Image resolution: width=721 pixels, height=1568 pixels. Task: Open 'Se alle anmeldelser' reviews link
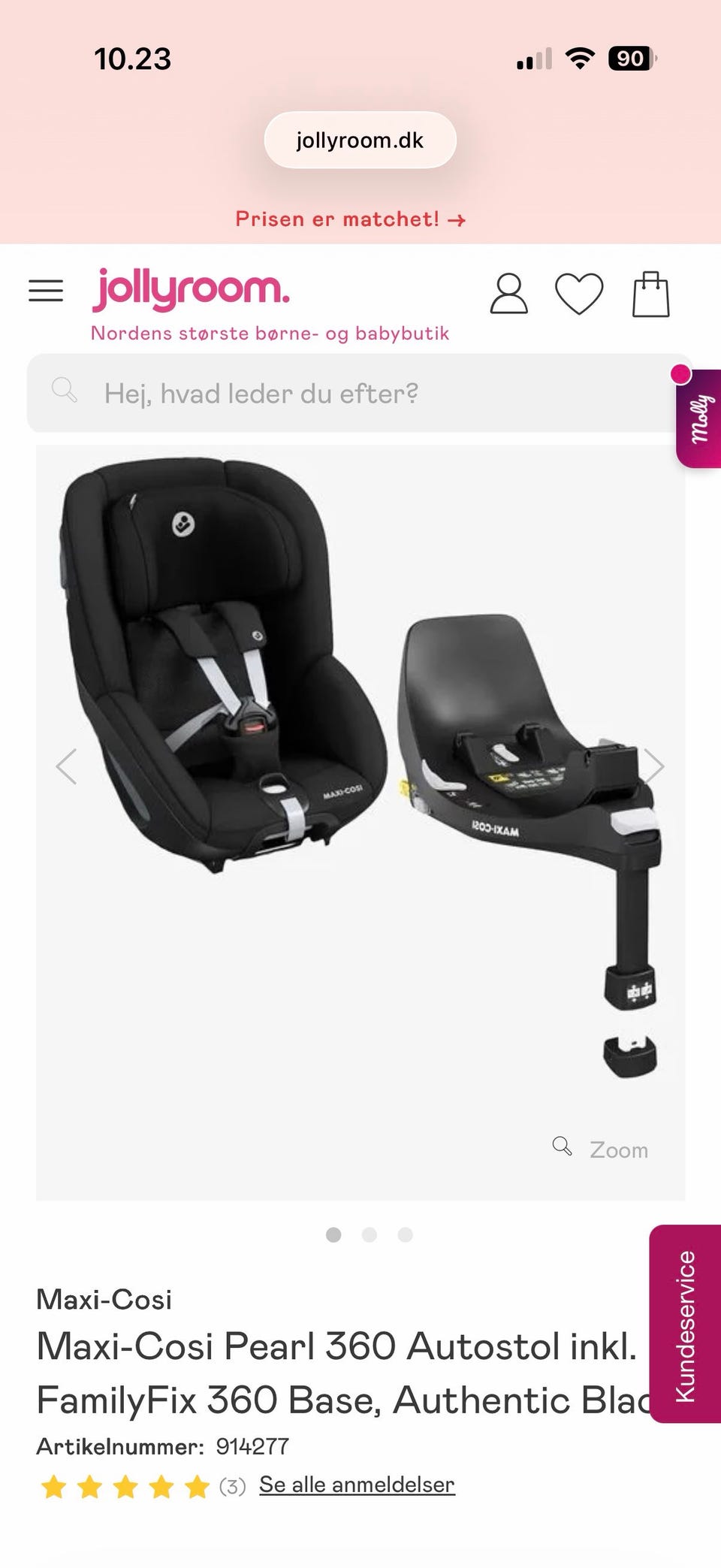[357, 1485]
